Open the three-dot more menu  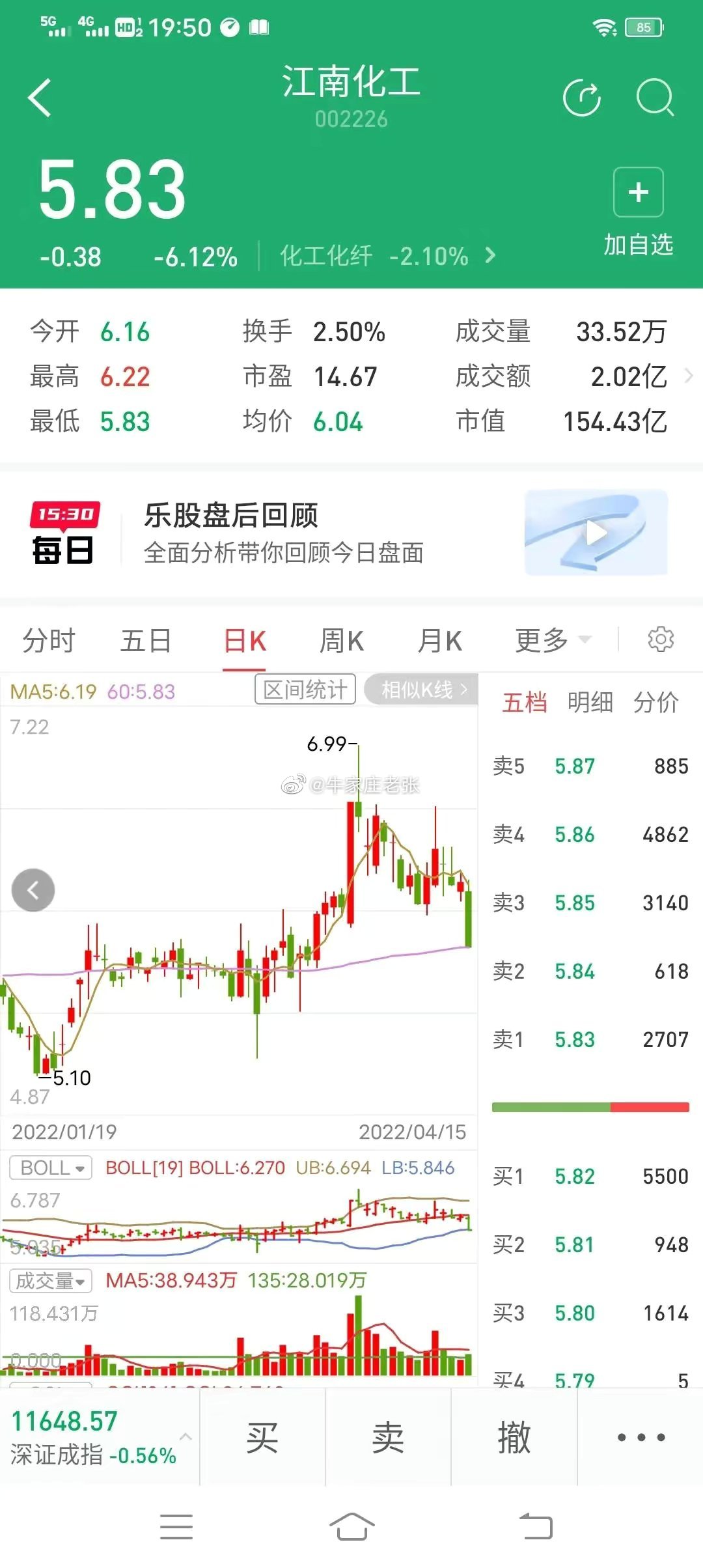click(641, 1436)
